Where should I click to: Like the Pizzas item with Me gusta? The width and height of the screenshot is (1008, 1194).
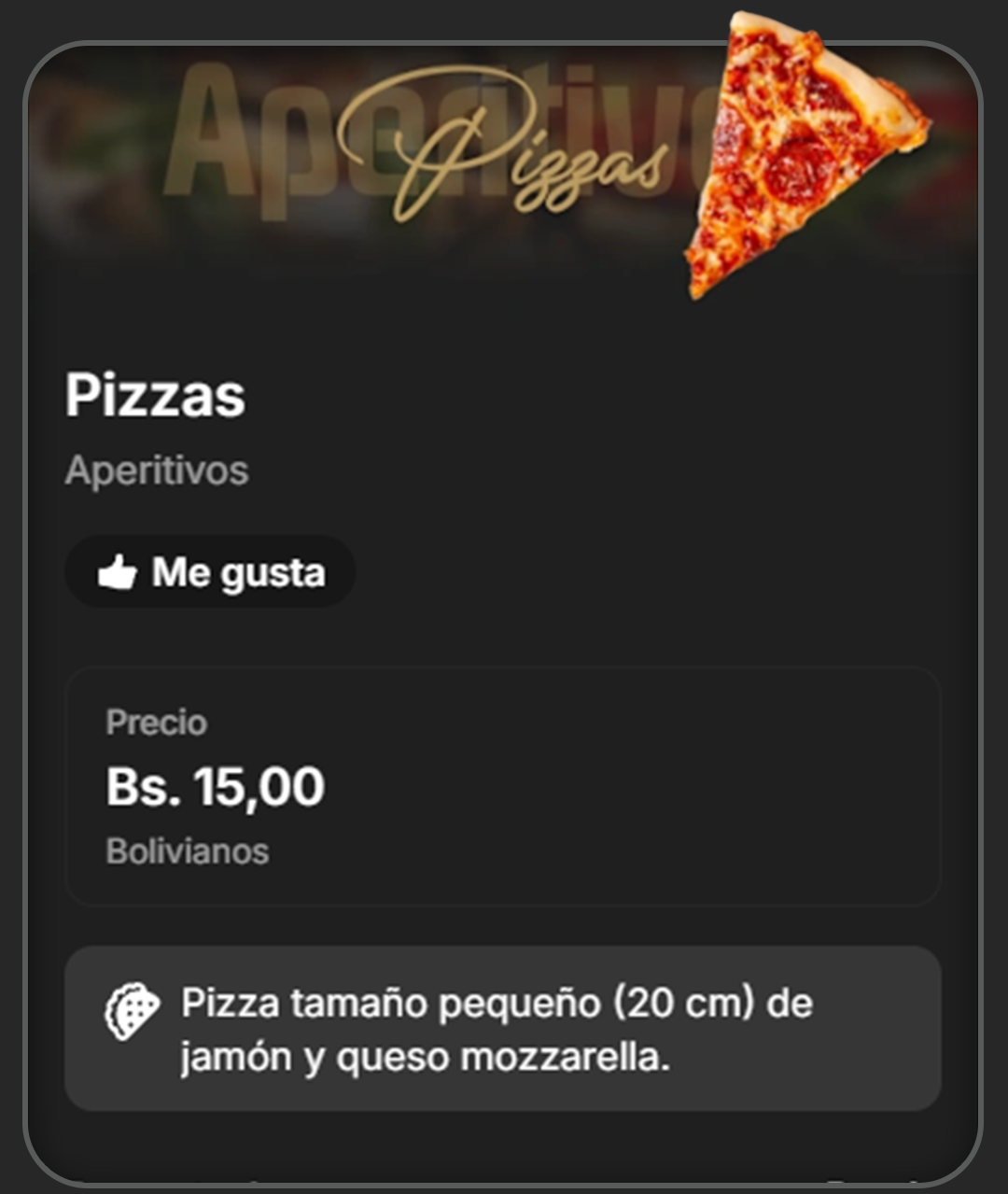tap(210, 572)
